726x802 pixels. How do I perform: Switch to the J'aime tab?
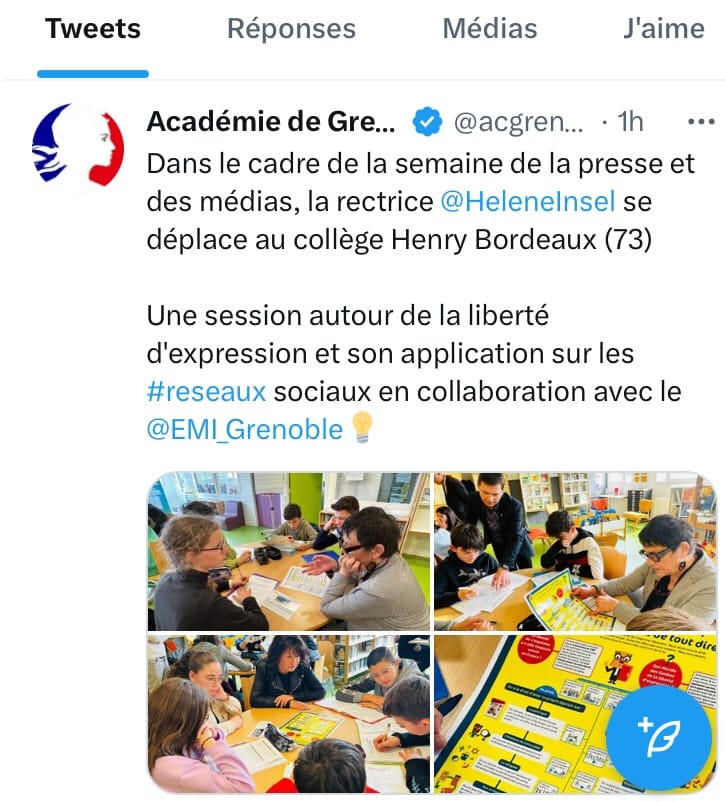(663, 30)
